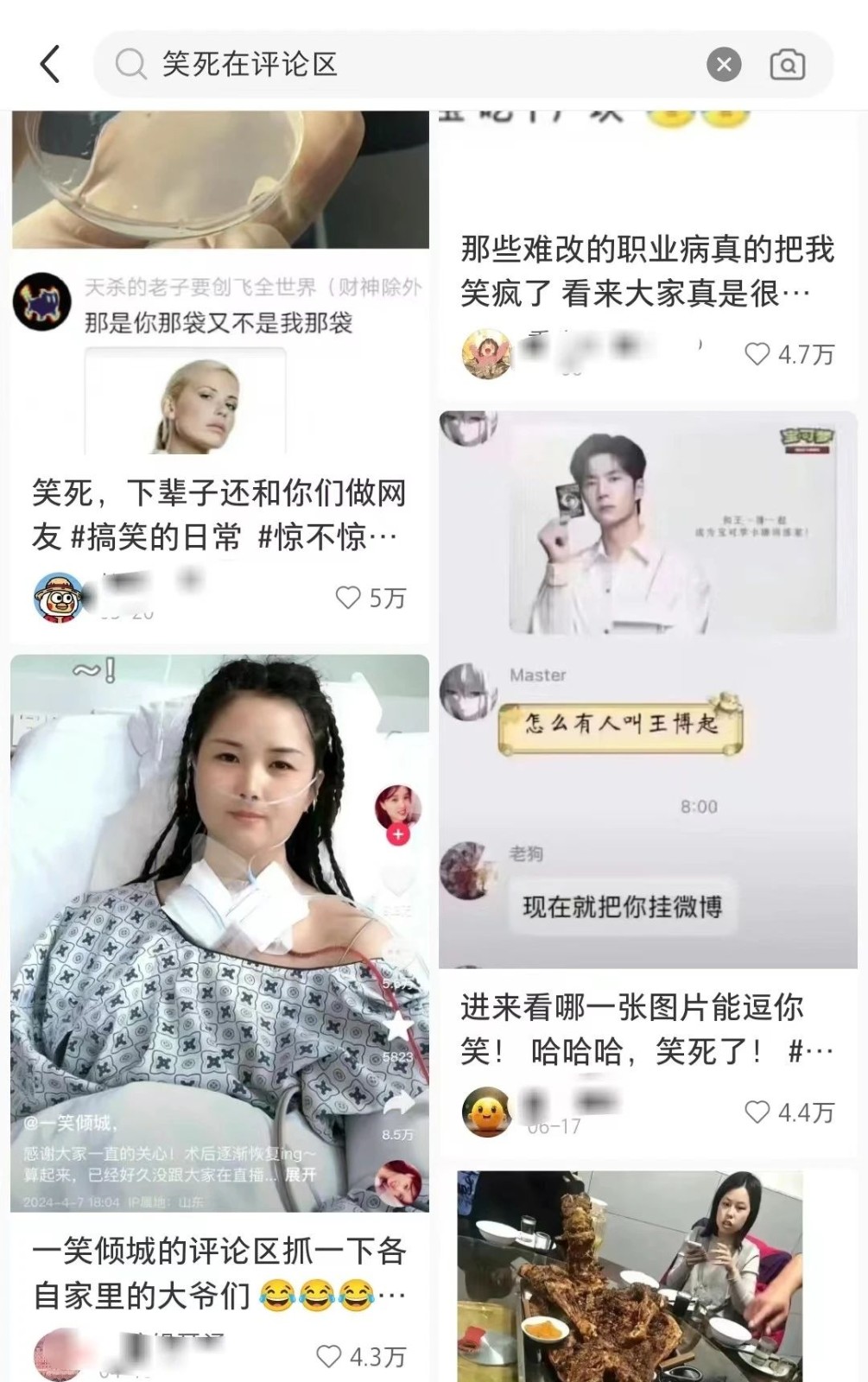The height and width of the screenshot is (1382, 868).
Task: Open camera image search
Action: pos(787,65)
